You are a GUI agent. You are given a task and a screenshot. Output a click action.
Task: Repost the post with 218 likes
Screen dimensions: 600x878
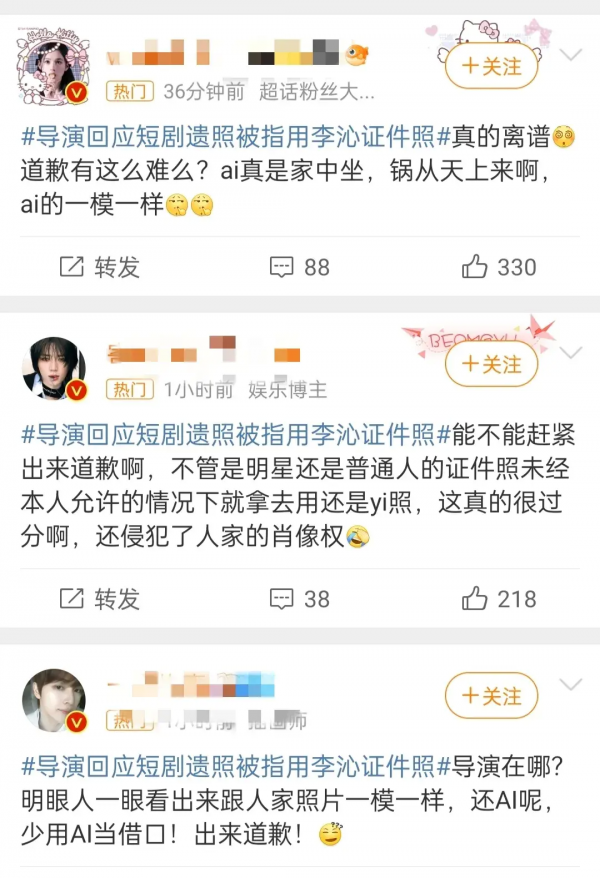pos(100,599)
